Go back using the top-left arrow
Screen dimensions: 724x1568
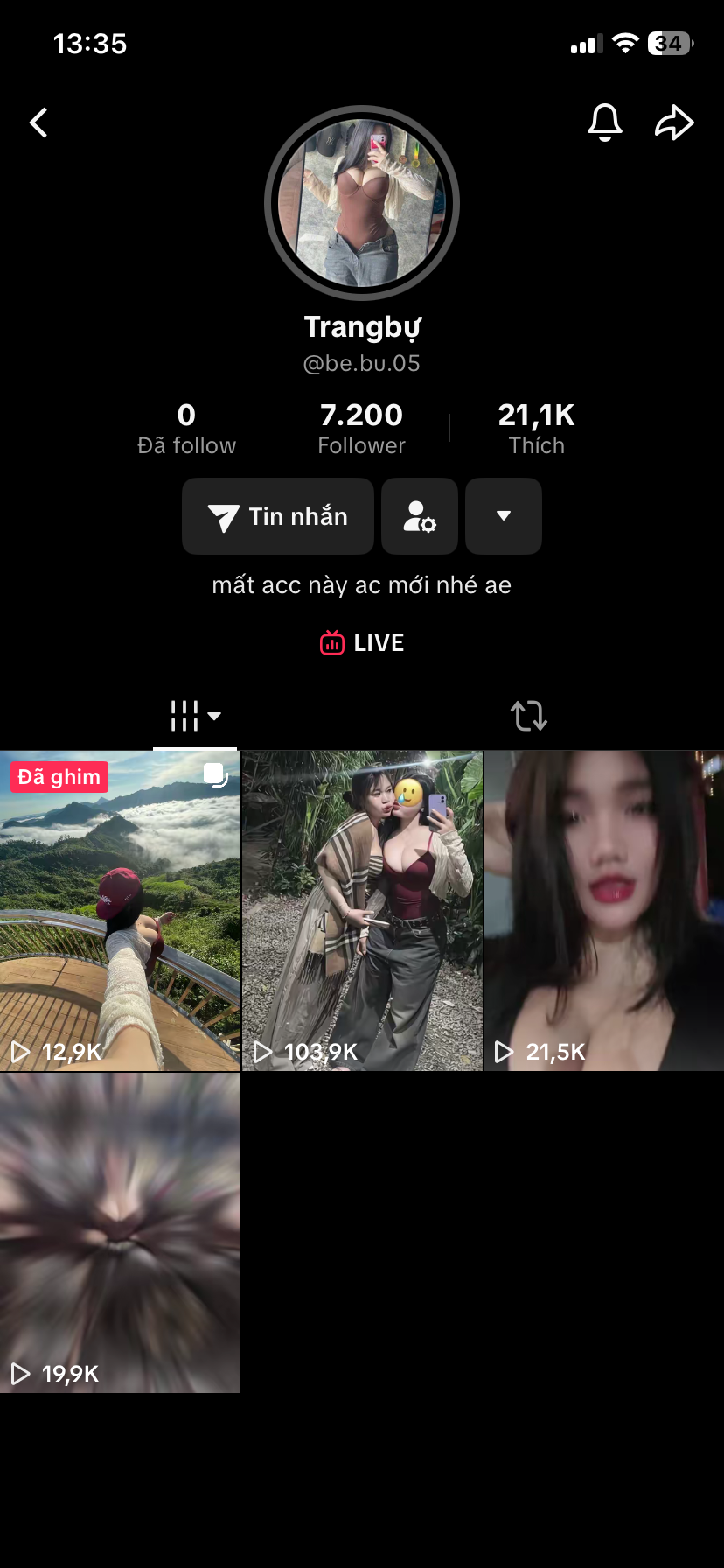tap(38, 122)
